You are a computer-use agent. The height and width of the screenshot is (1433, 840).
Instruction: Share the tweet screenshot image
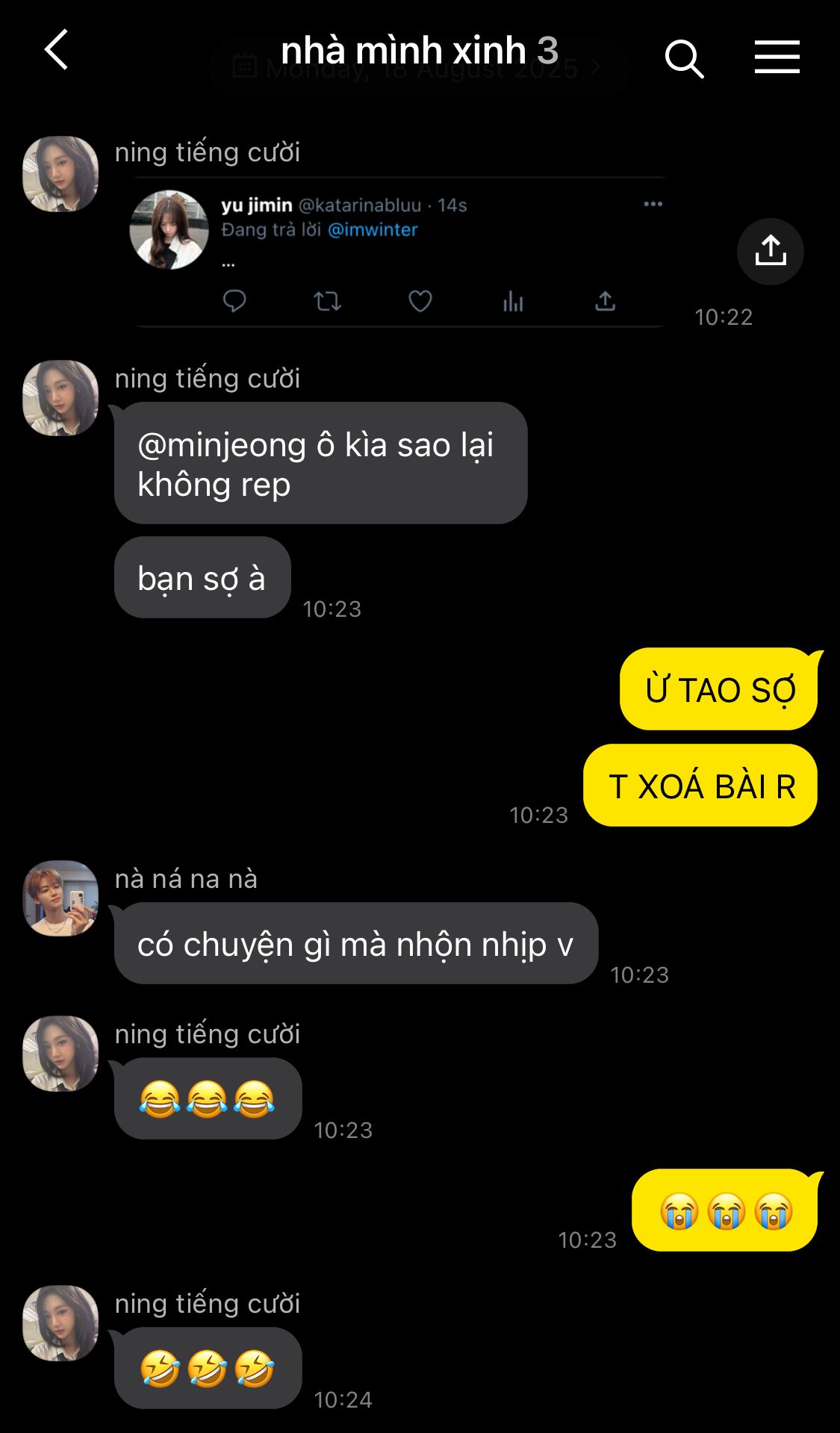[x=770, y=252]
